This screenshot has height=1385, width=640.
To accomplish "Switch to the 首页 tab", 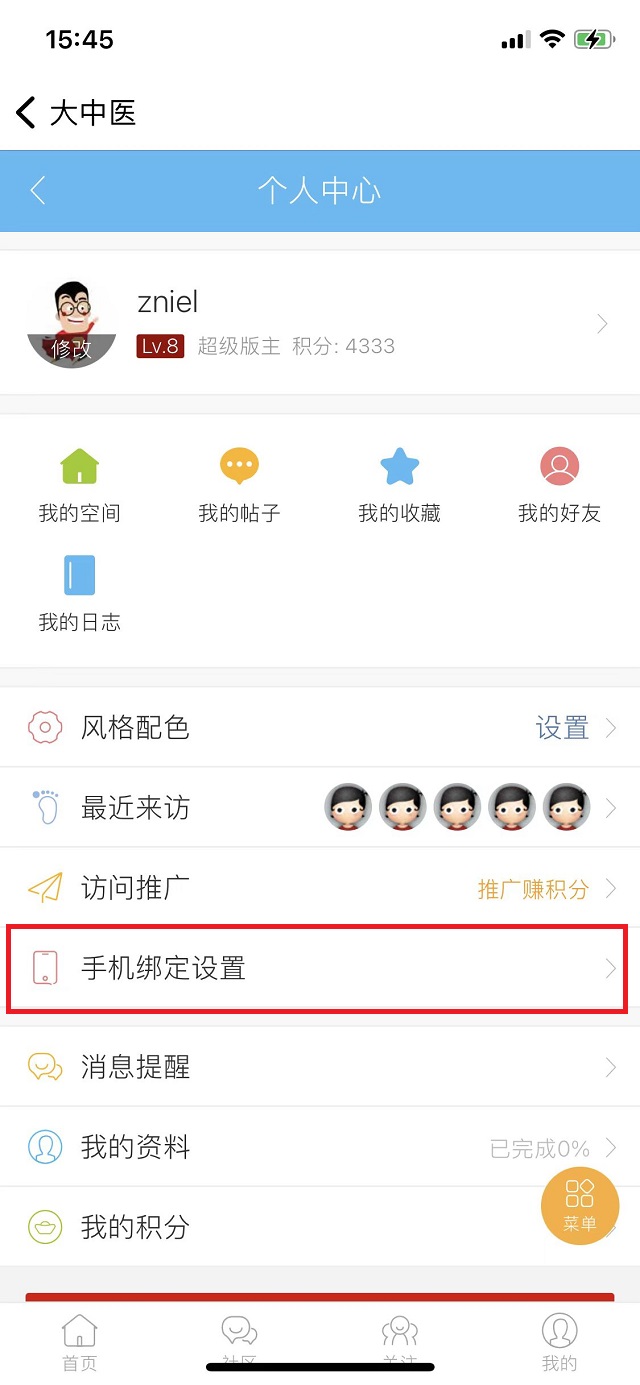I will point(79,1340).
